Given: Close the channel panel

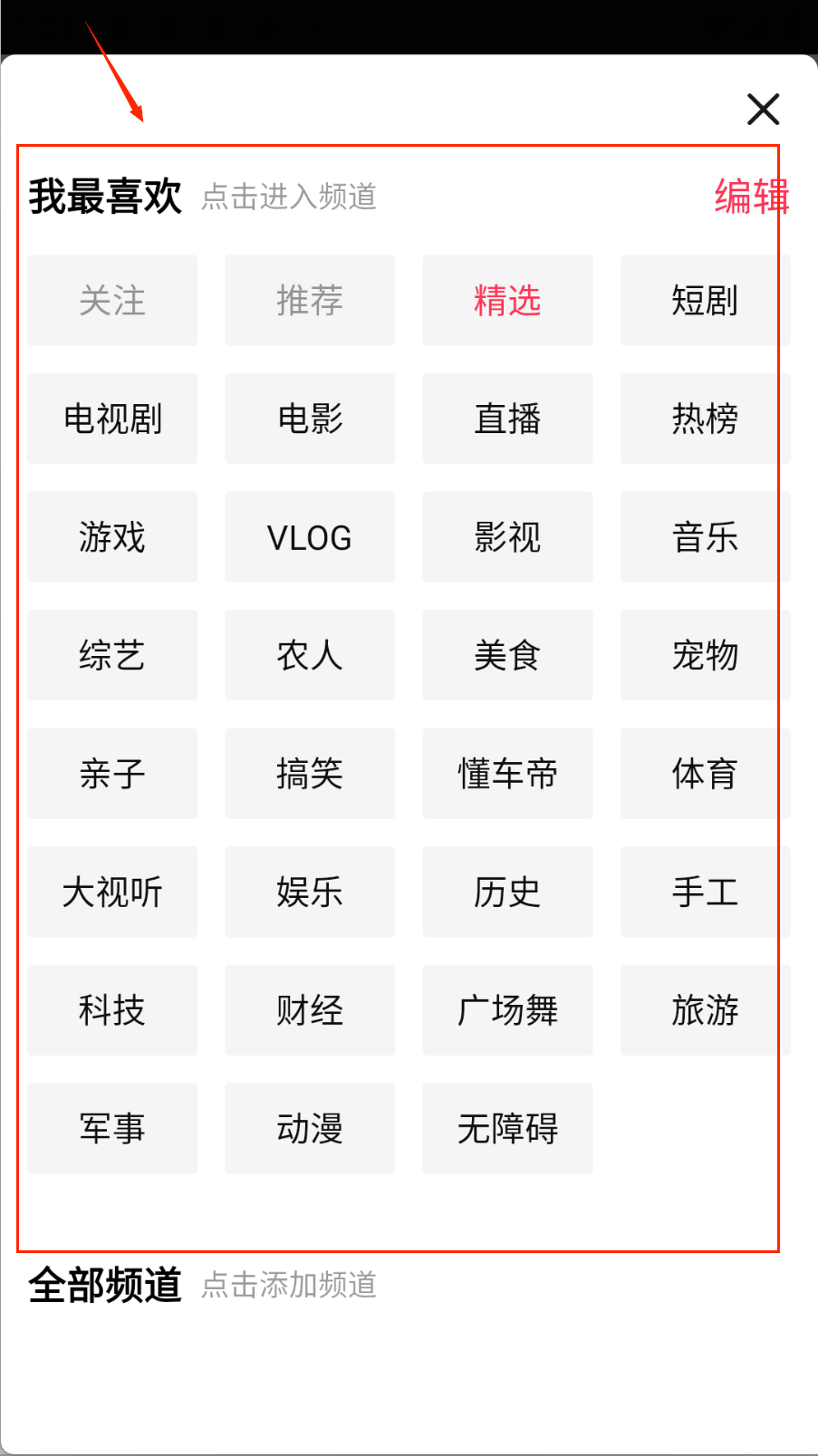Looking at the screenshot, I should 763,109.
